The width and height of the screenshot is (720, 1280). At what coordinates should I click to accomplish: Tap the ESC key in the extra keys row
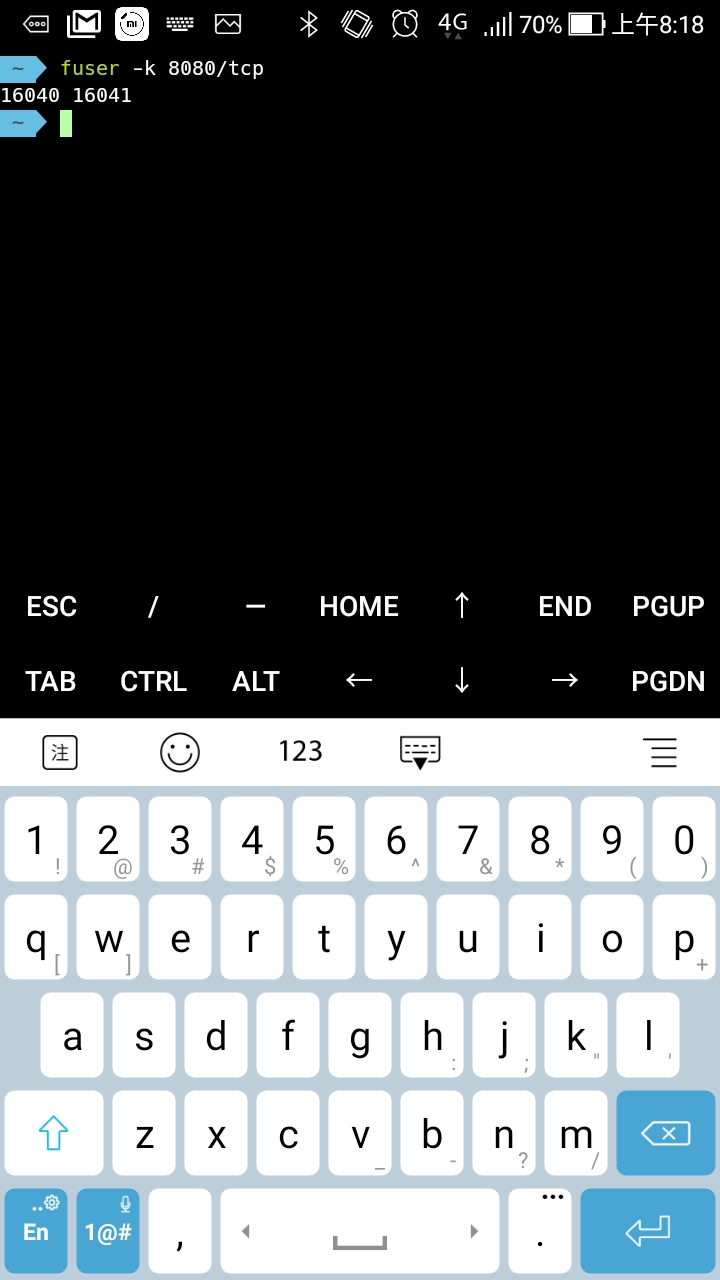coord(51,606)
